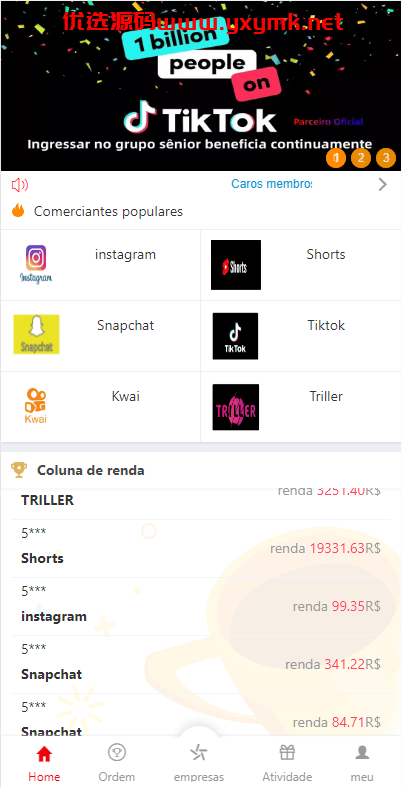Open the Triller merchant tile
The width and height of the screenshot is (402, 788).
click(301, 407)
